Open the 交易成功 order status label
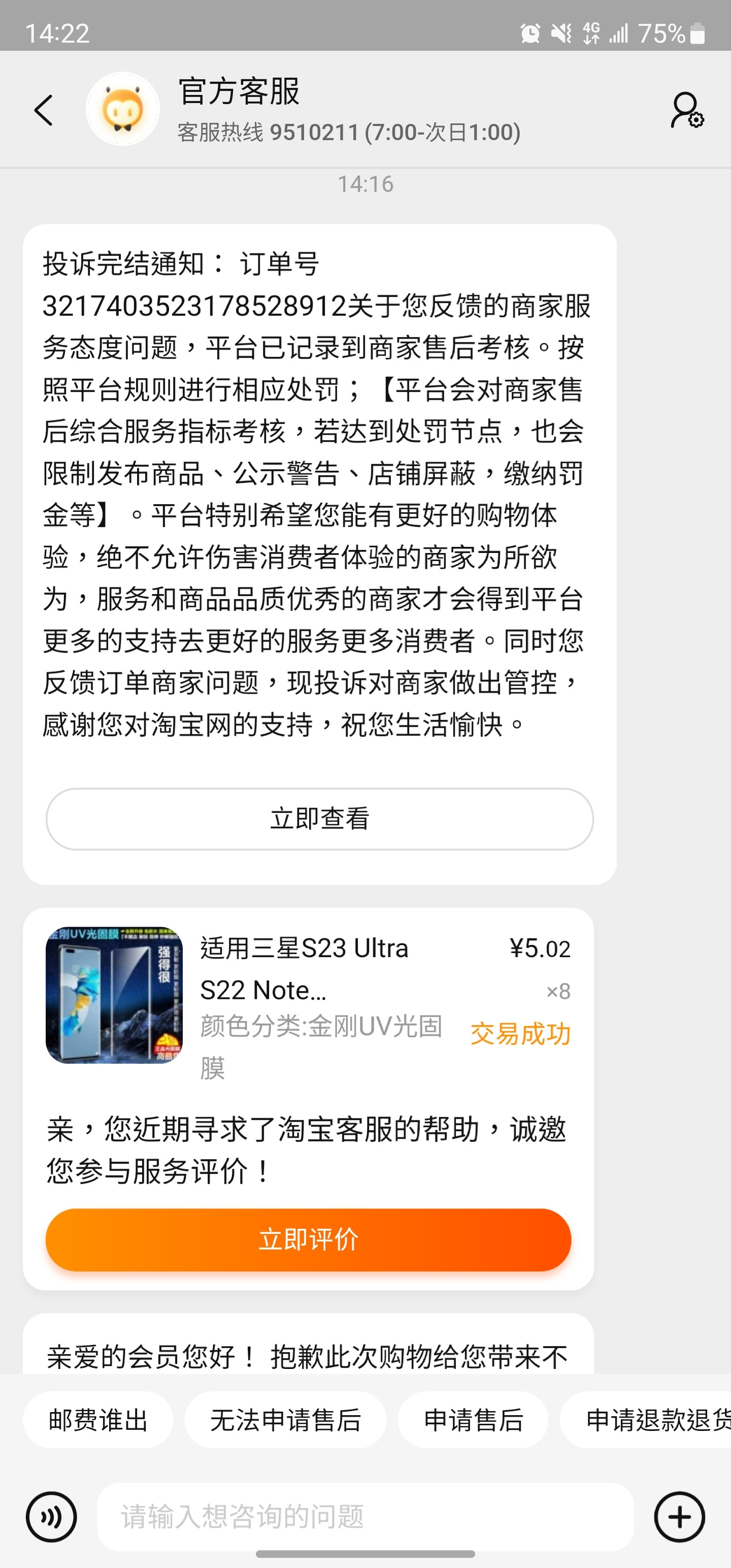The height and width of the screenshot is (1568, 731). pos(520,1034)
